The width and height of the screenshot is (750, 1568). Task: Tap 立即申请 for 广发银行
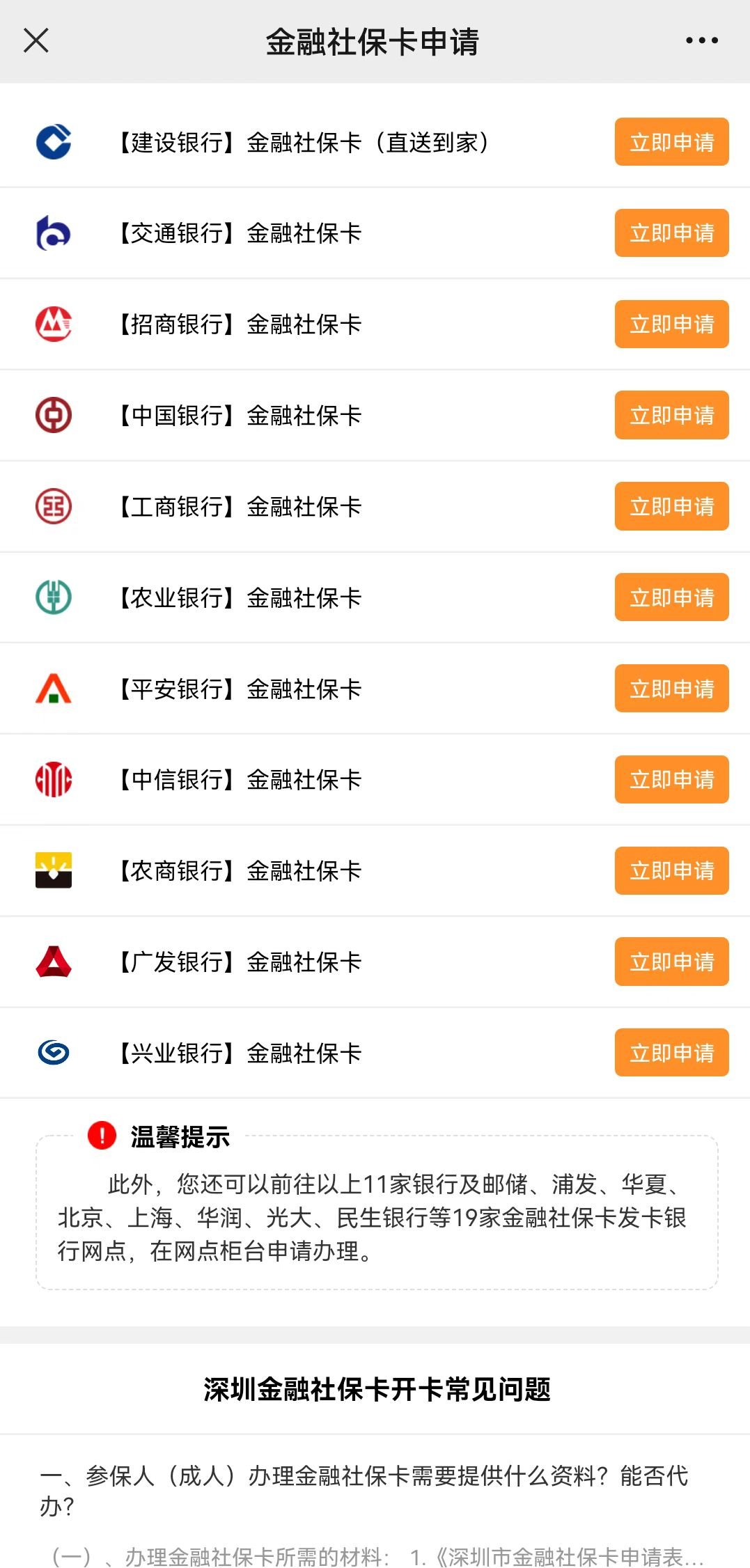click(671, 962)
